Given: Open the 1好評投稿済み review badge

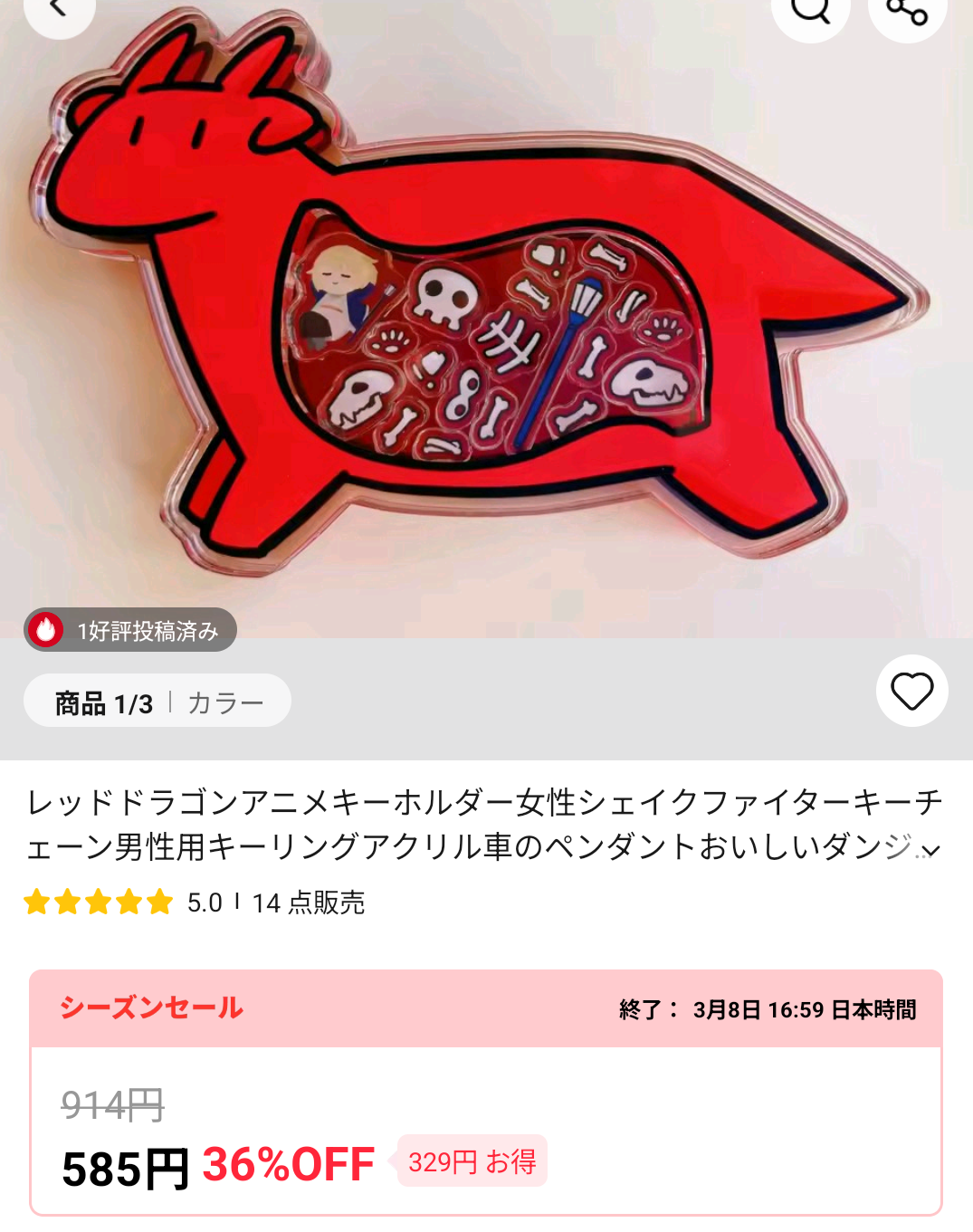Looking at the screenshot, I should coord(130,630).
